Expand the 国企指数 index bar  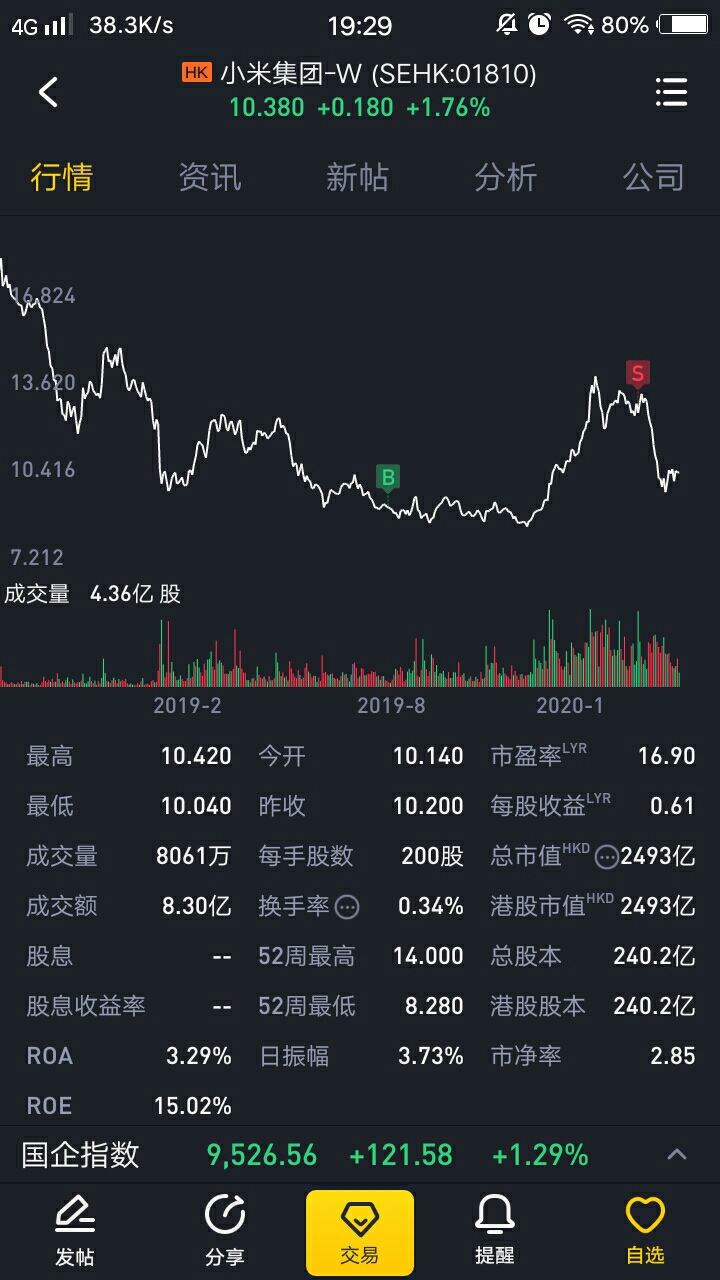pyautogui.click(x=677, y=1155)
